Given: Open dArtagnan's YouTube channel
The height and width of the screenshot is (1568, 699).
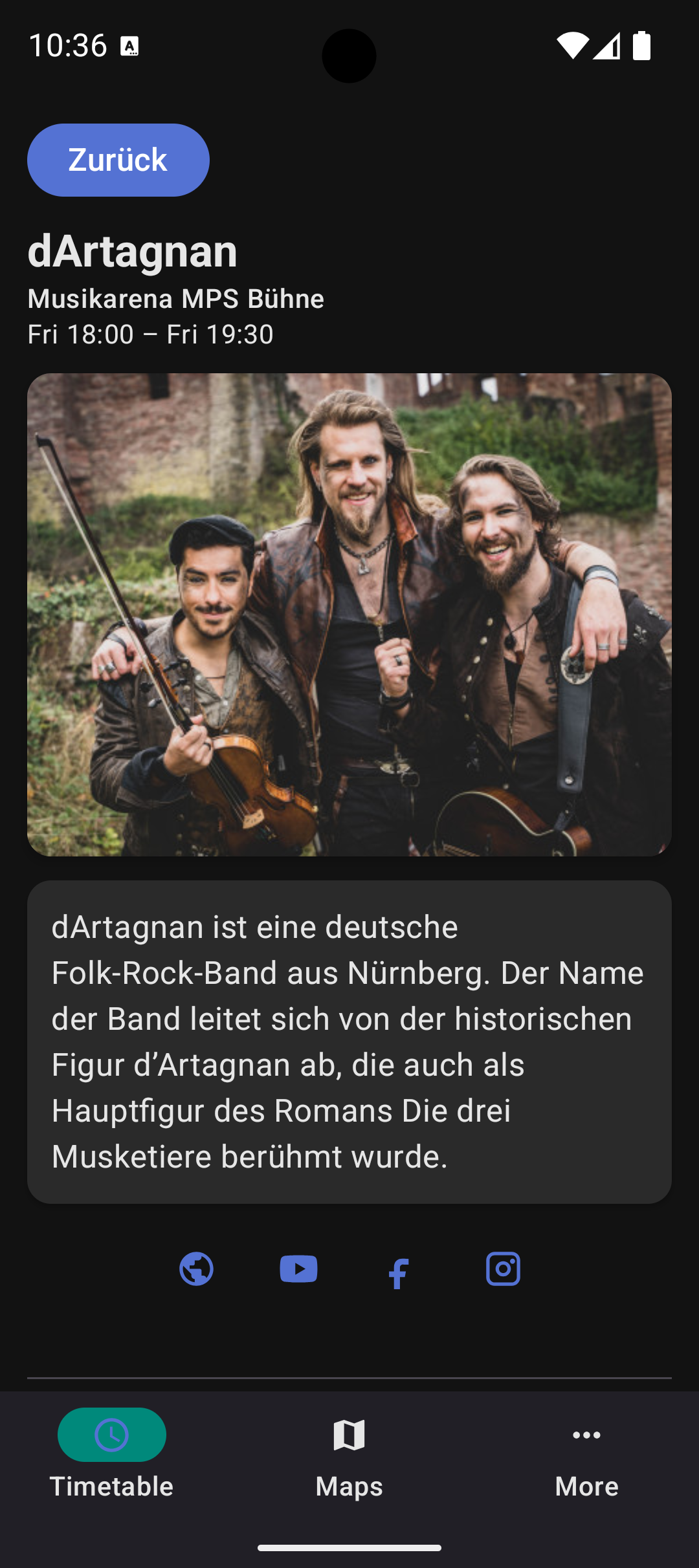Looking at the screenshot, I should 298,1269.
